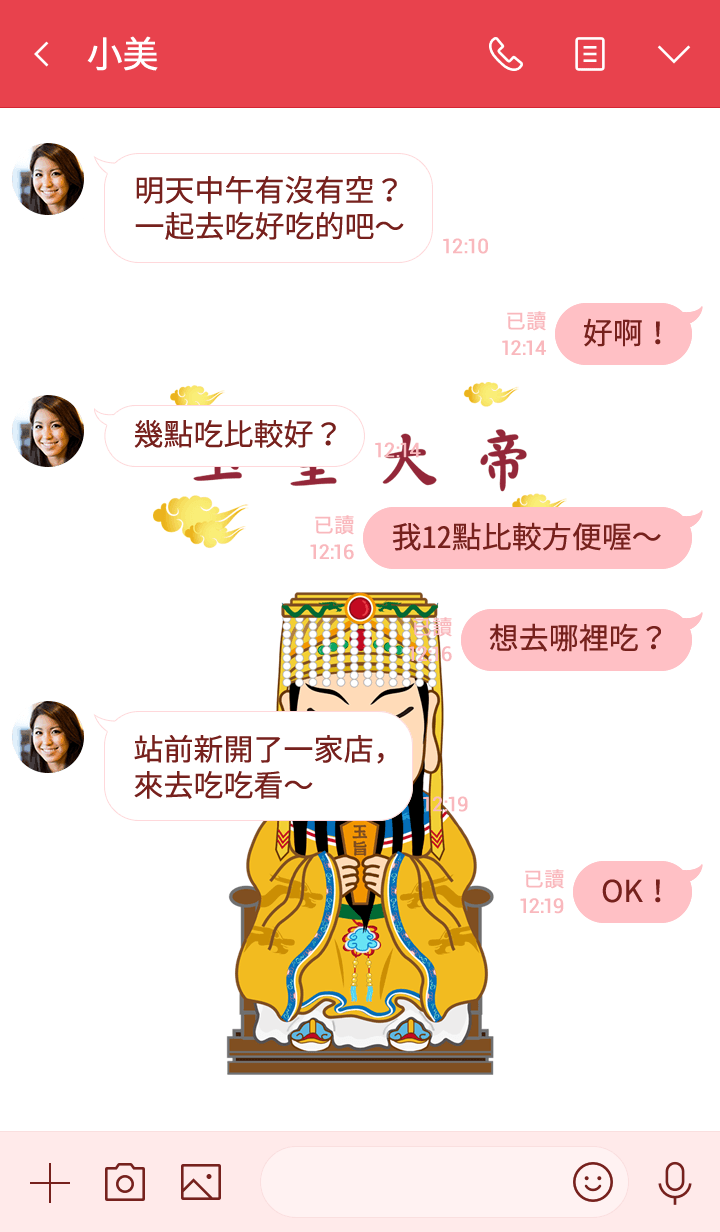The width and height of the screenshot is (720, 1232).
Task: Tap the microphone to record voice
Action: [675, 1183]
